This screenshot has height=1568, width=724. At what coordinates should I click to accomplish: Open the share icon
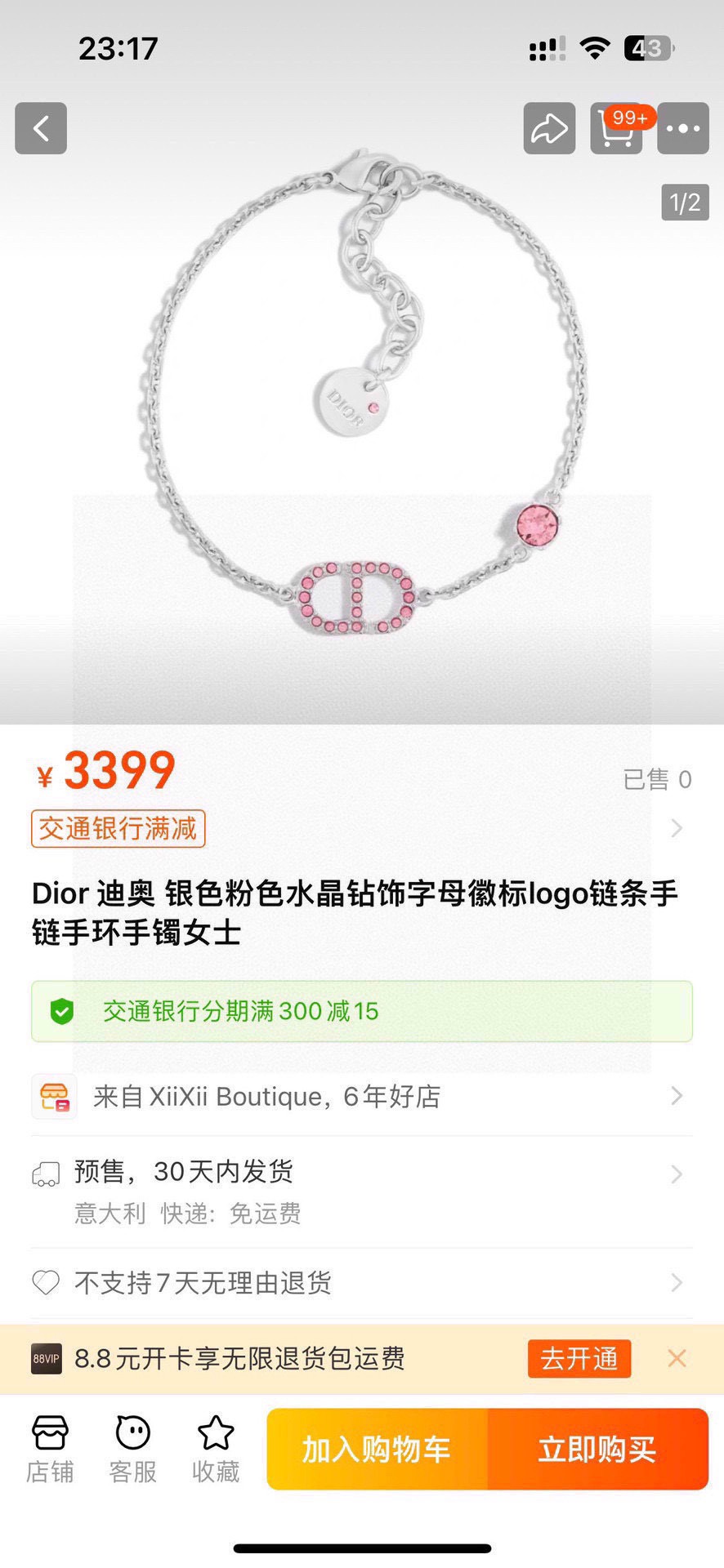click(549, 128)
